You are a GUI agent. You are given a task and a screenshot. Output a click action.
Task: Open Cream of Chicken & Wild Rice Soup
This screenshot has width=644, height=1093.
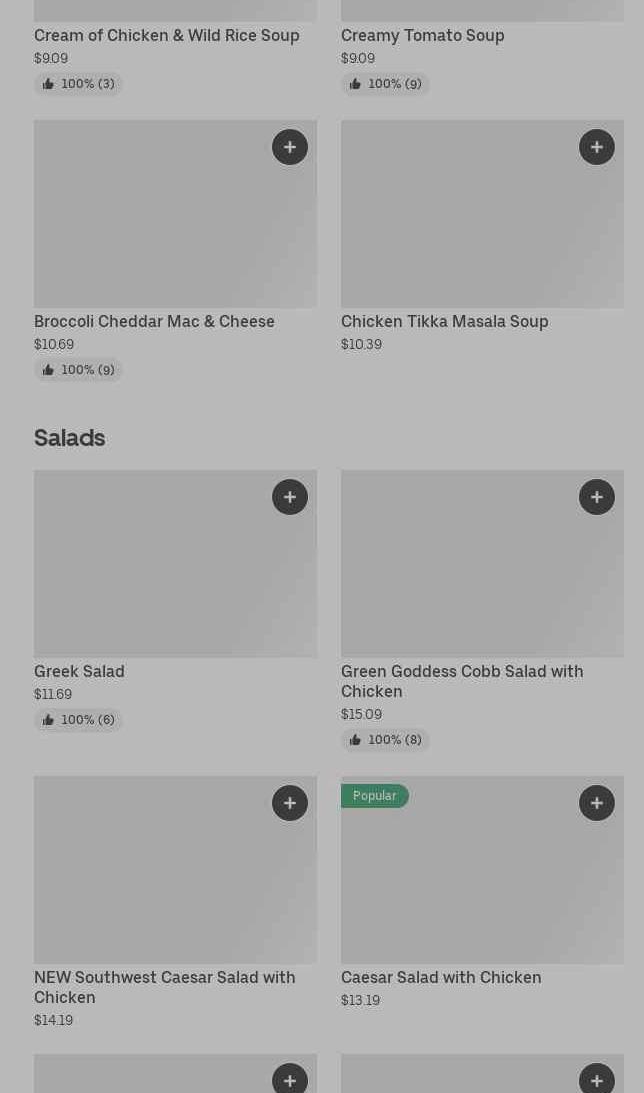[166, 35]
